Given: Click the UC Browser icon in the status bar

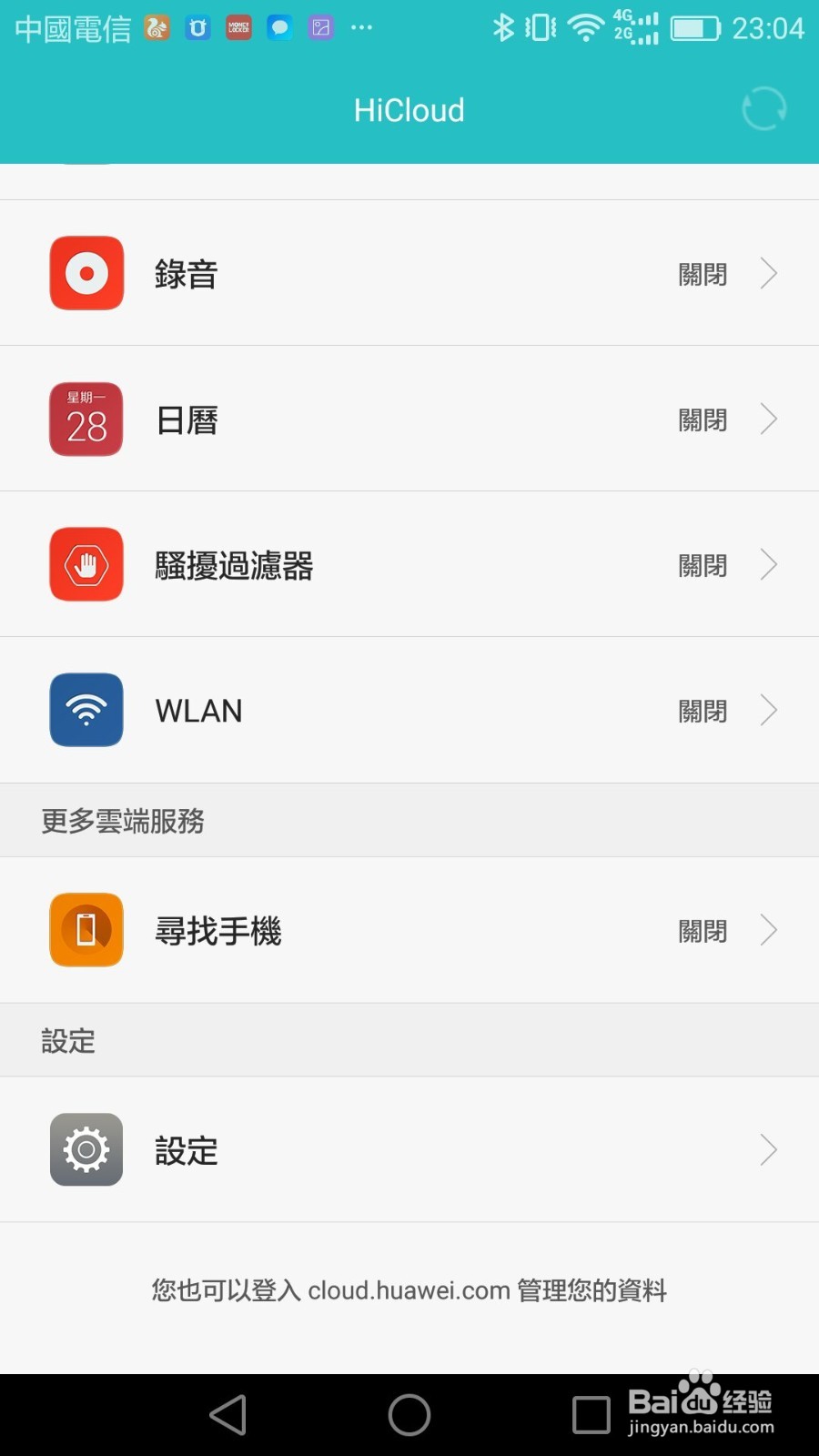Looking at the screenshot, I should (x=157, y=27).
